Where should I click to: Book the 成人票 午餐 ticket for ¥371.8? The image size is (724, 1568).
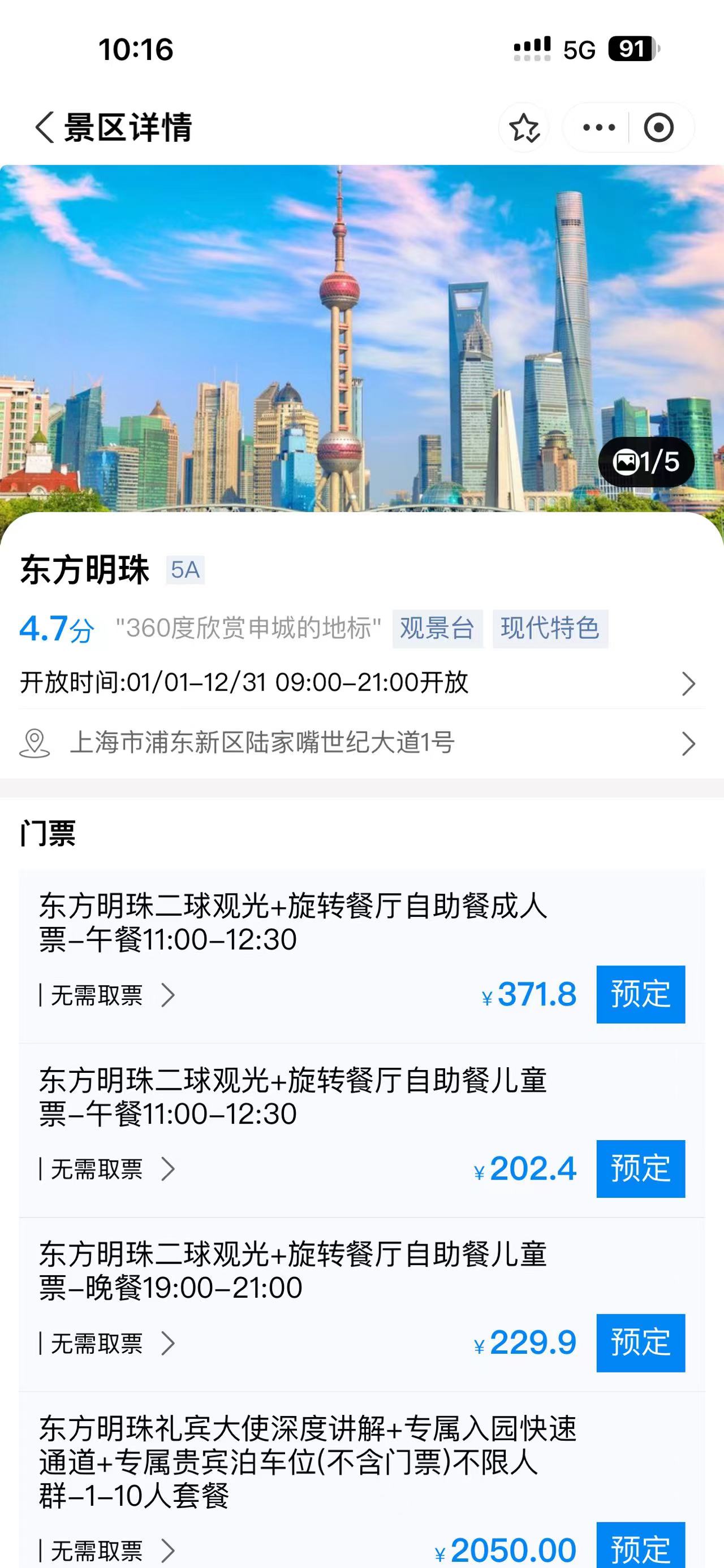[640, 994]
